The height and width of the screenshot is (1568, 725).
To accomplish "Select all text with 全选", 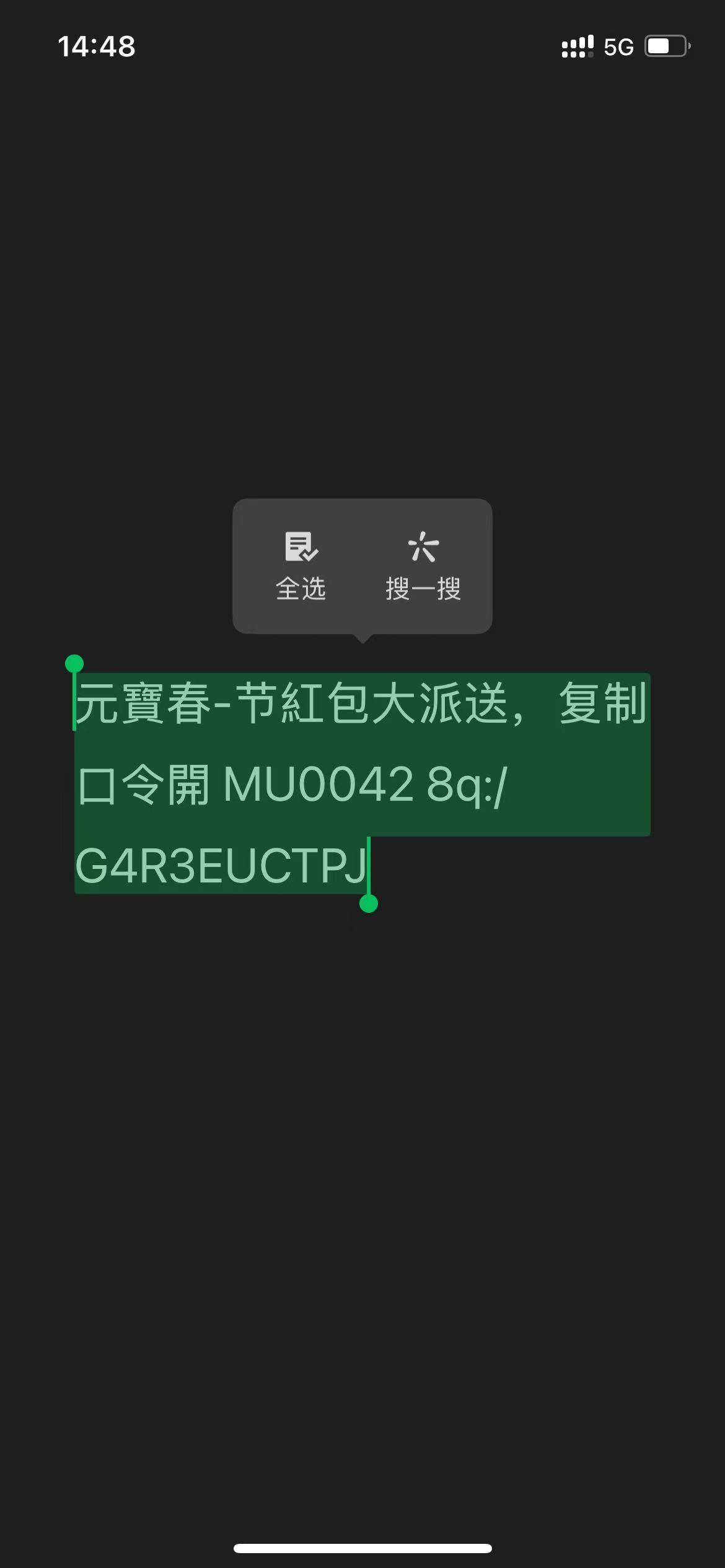I will [301, 565].
